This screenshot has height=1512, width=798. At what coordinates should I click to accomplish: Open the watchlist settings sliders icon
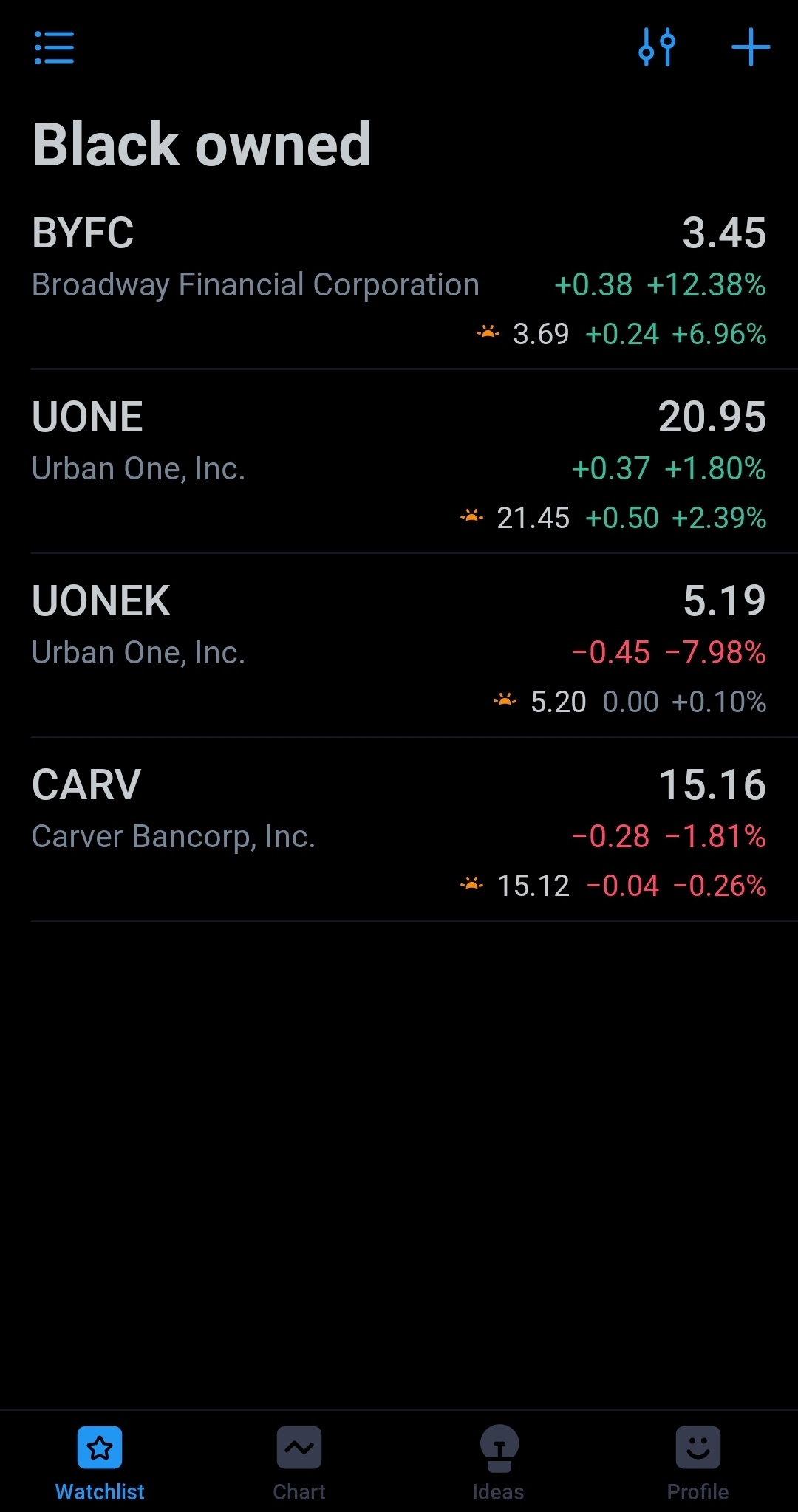[x=657, y=48]
